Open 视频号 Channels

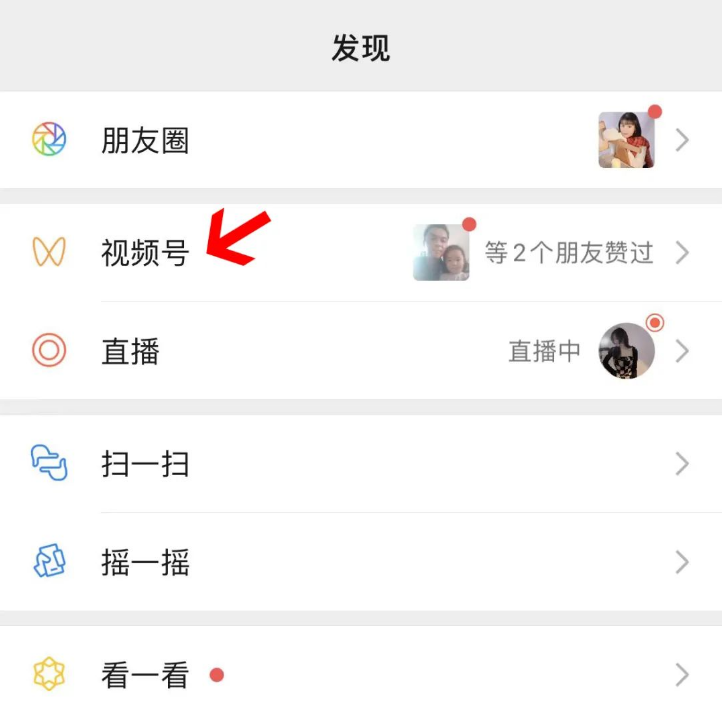click(x=145, y=253)
